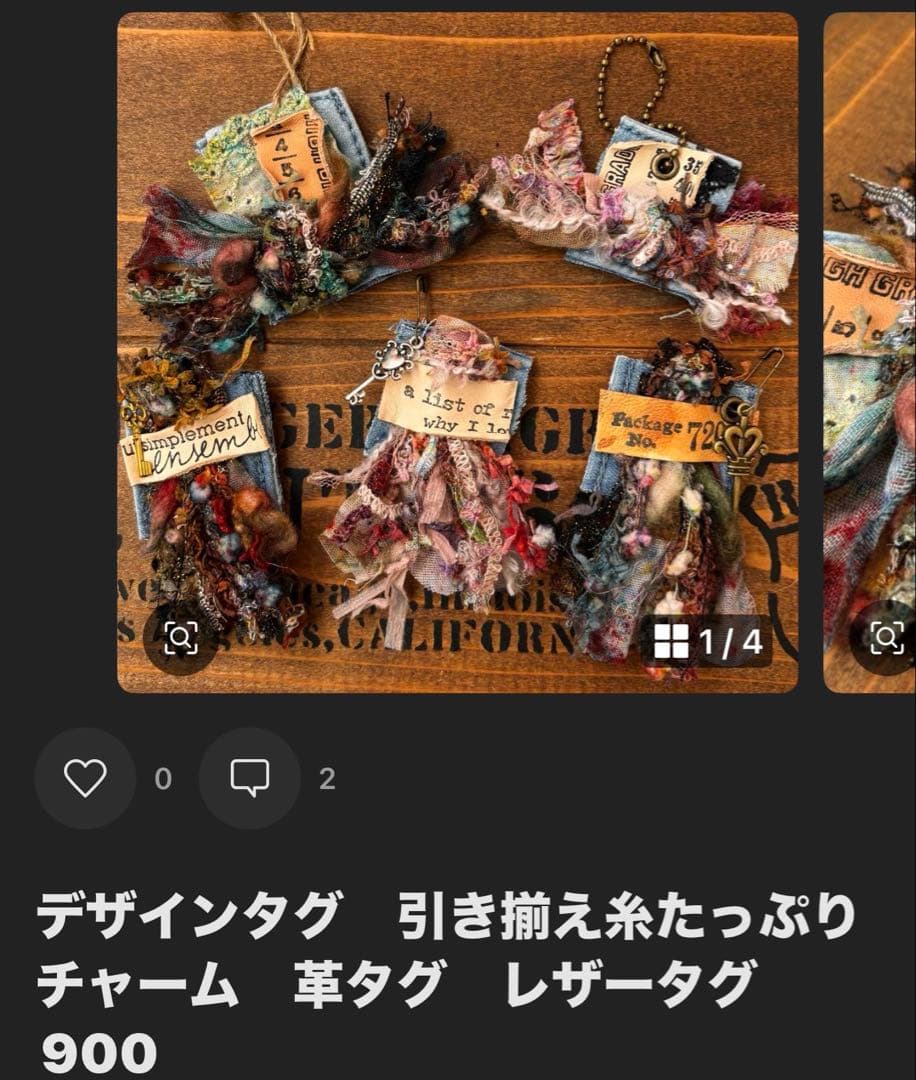Like this listing with the heart icon
Screen dimensions: 916x1080
(85, 778)
